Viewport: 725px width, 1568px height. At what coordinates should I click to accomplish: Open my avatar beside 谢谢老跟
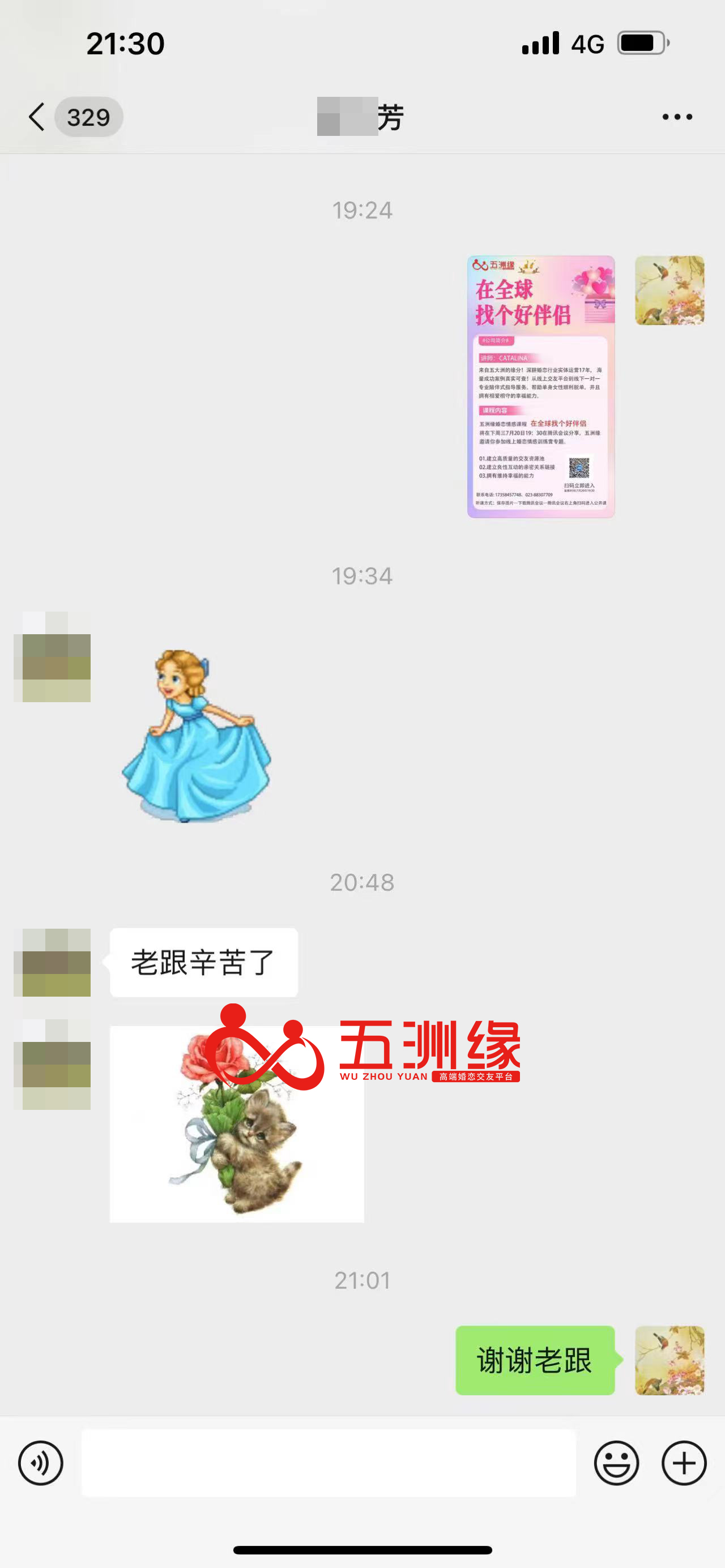[x=669, y=1360]
